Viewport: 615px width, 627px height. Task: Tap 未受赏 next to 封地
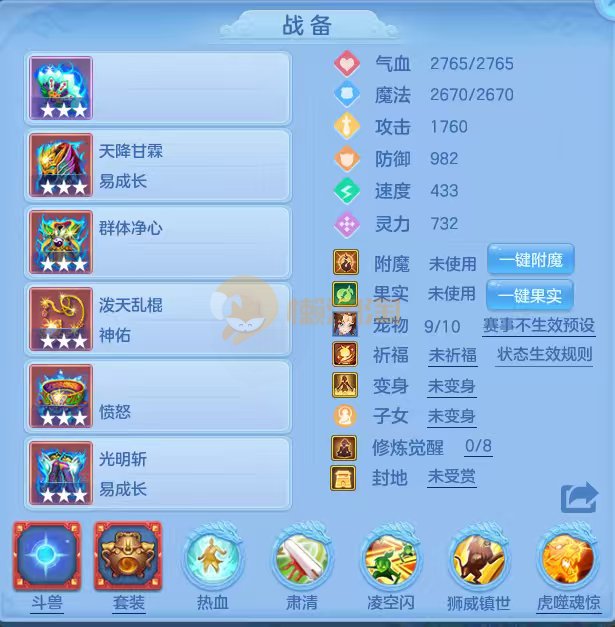point(451,478)
